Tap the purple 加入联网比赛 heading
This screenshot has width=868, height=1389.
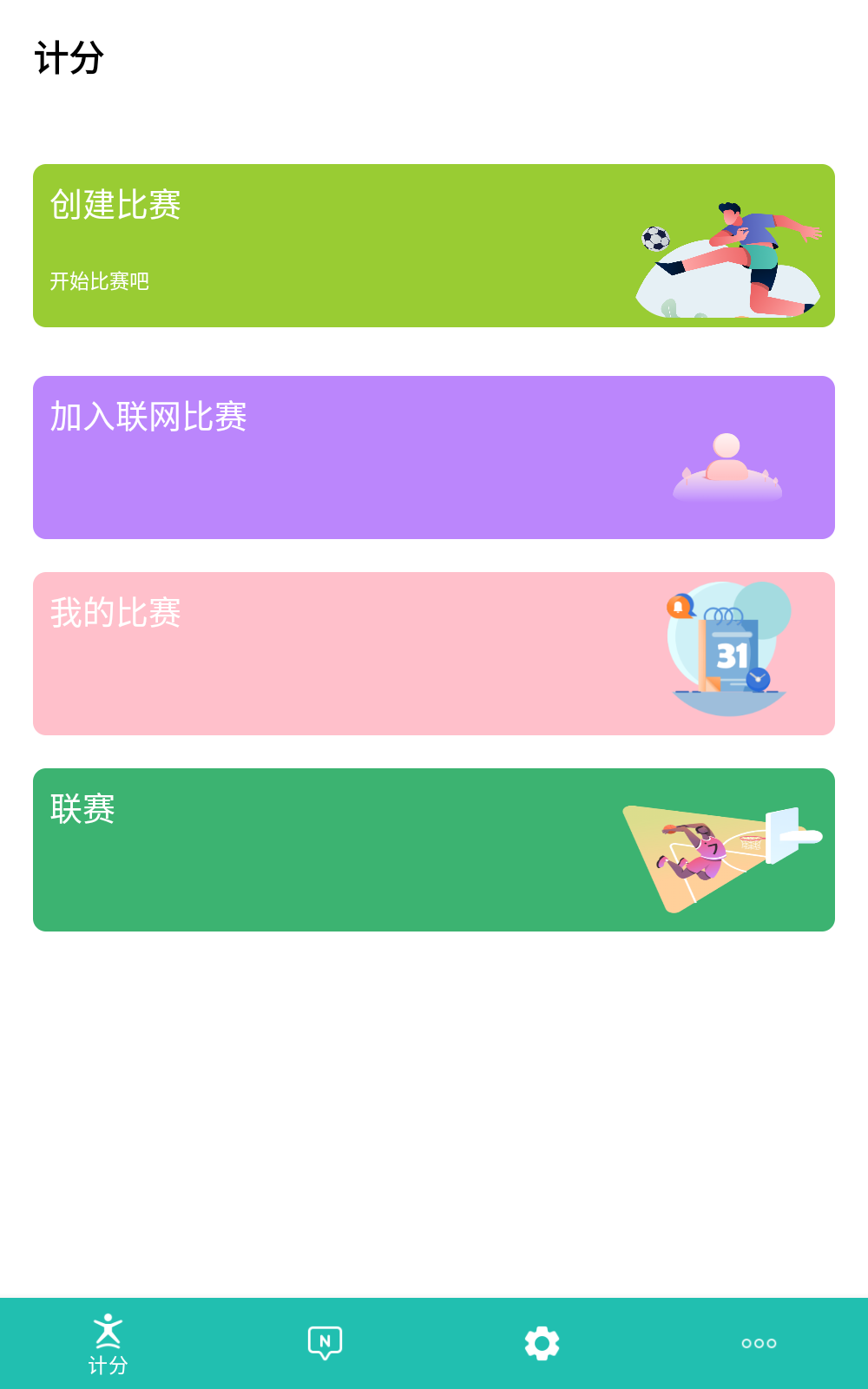pyautogui.click(x=149, y=417)
